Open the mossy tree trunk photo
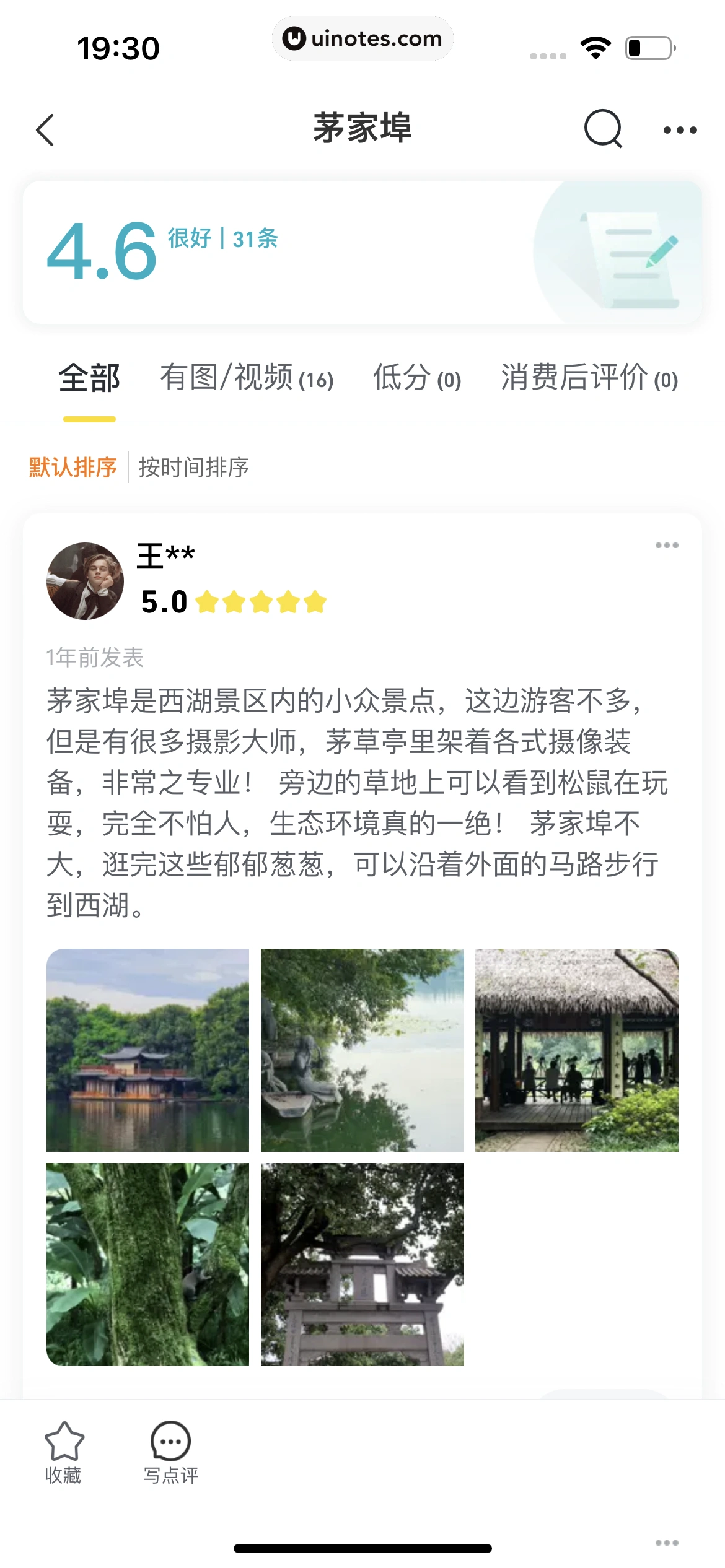Viewport: 725px width, 1568px height. [x=147, y=1264]
